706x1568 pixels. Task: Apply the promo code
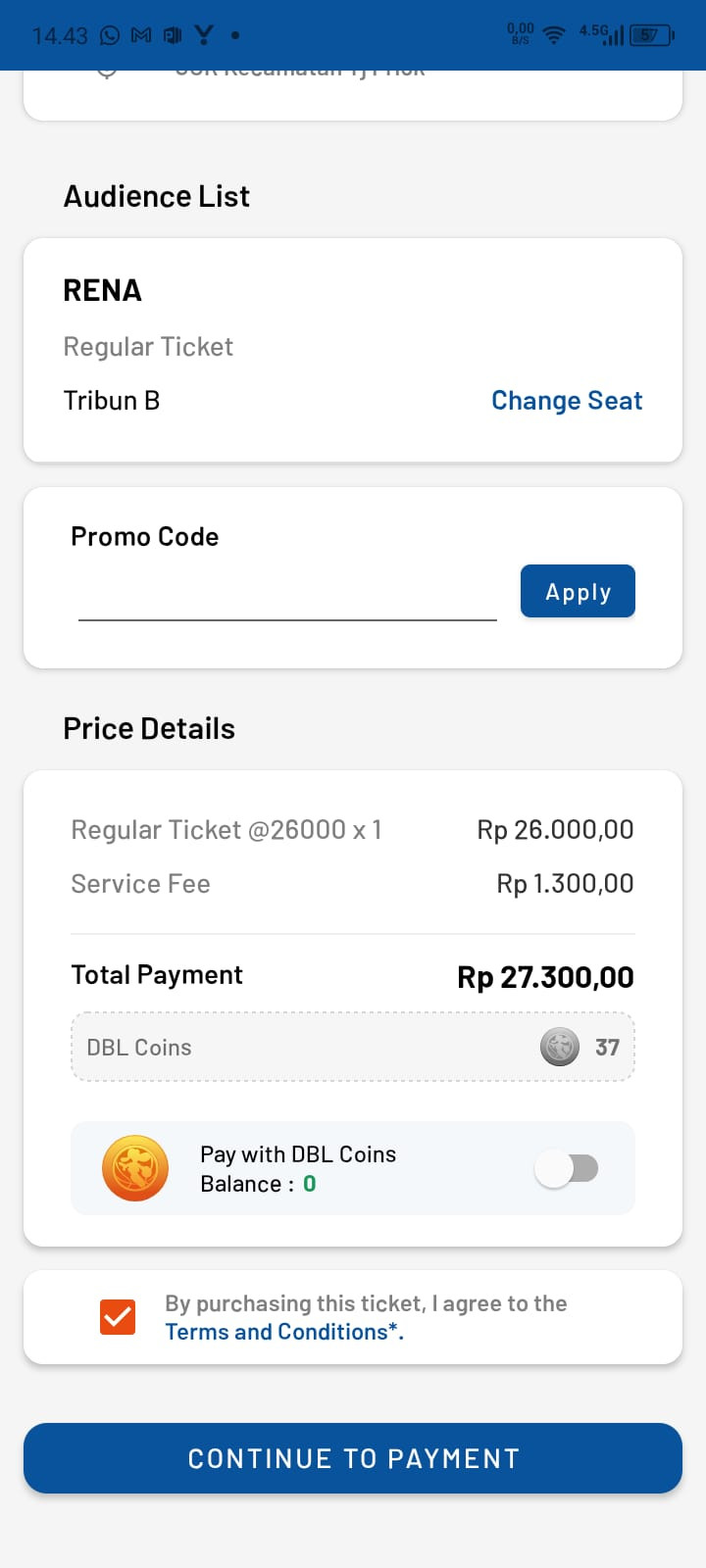point(578,591)
